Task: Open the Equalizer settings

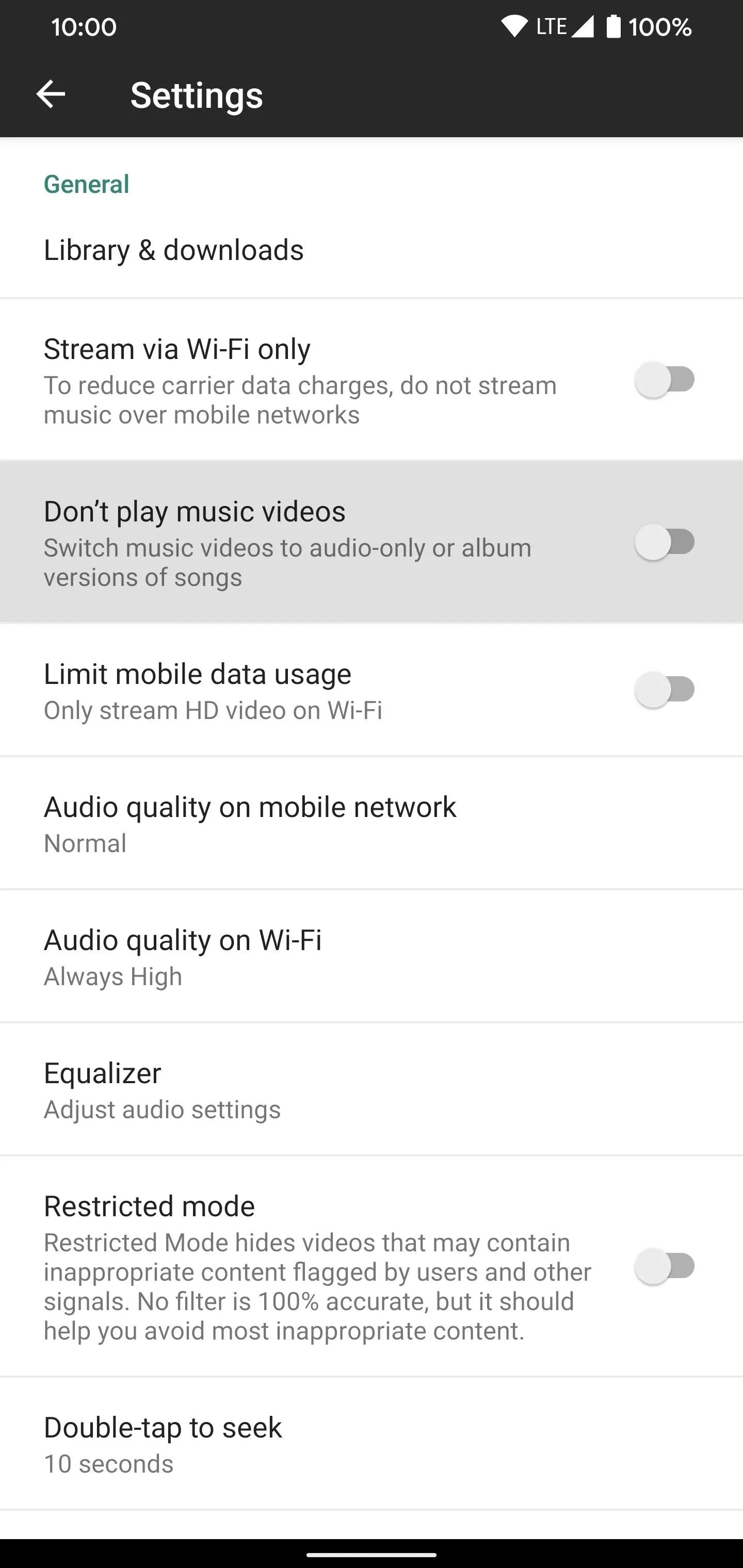Action: click(x=372, y=1089)
